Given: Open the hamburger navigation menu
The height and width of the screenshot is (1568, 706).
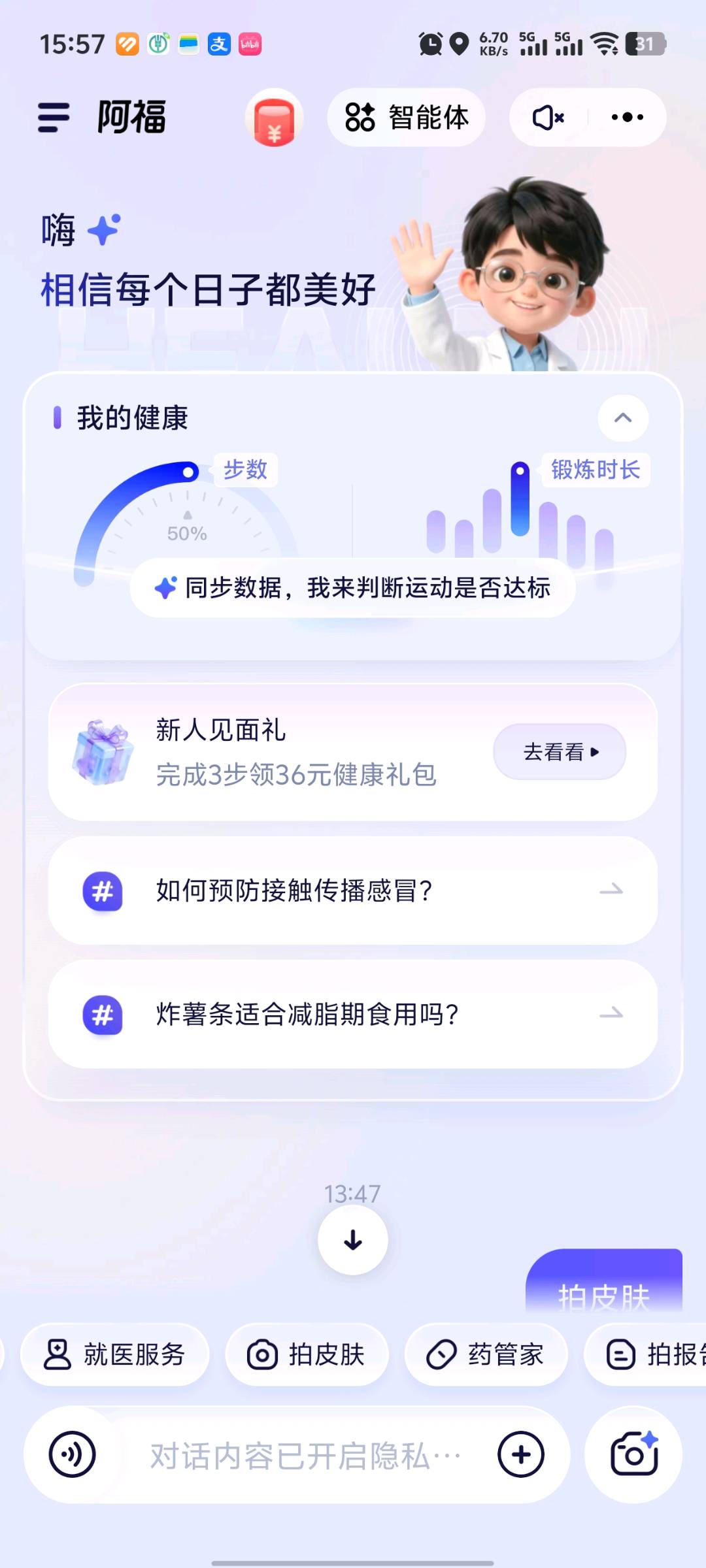Looking at the screenshot, I should pyautogui.click(x=54, y=118).
